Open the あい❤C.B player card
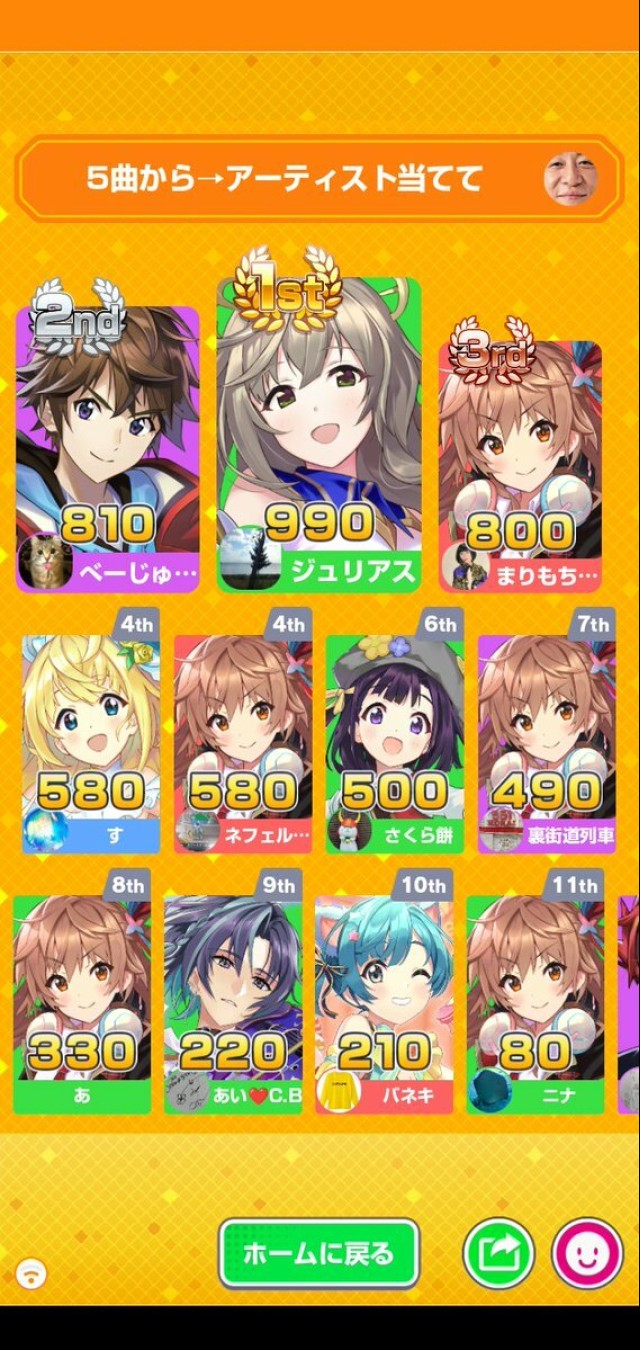 pyautogui.click(x=233, y=1004)
